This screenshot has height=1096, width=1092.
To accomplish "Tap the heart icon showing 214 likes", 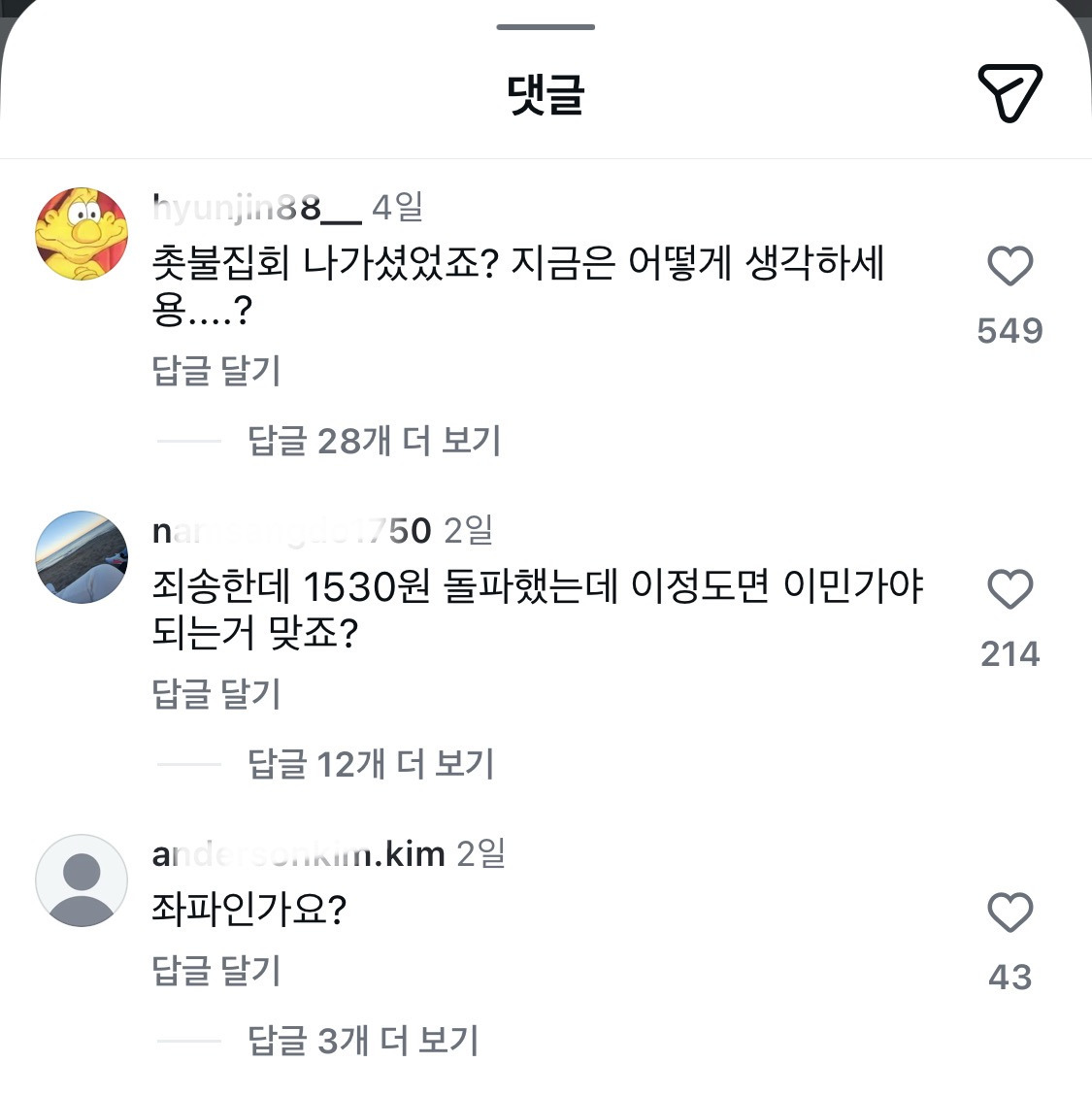I will [x=1011, y=590].
